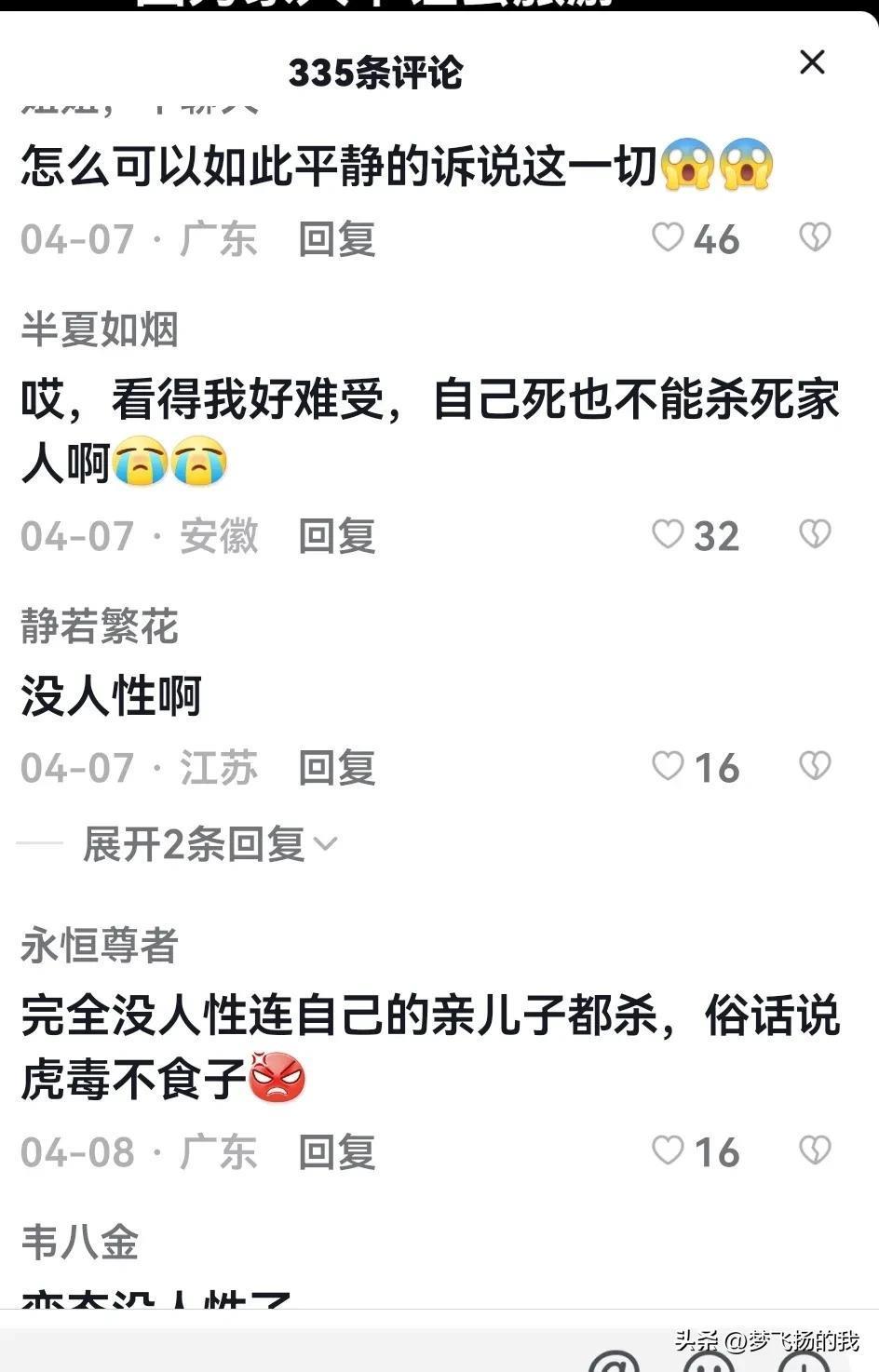879x1372 pixels.
Task: Expand 展开2条回复 under 静若繁花's comment
Action: 210,844
